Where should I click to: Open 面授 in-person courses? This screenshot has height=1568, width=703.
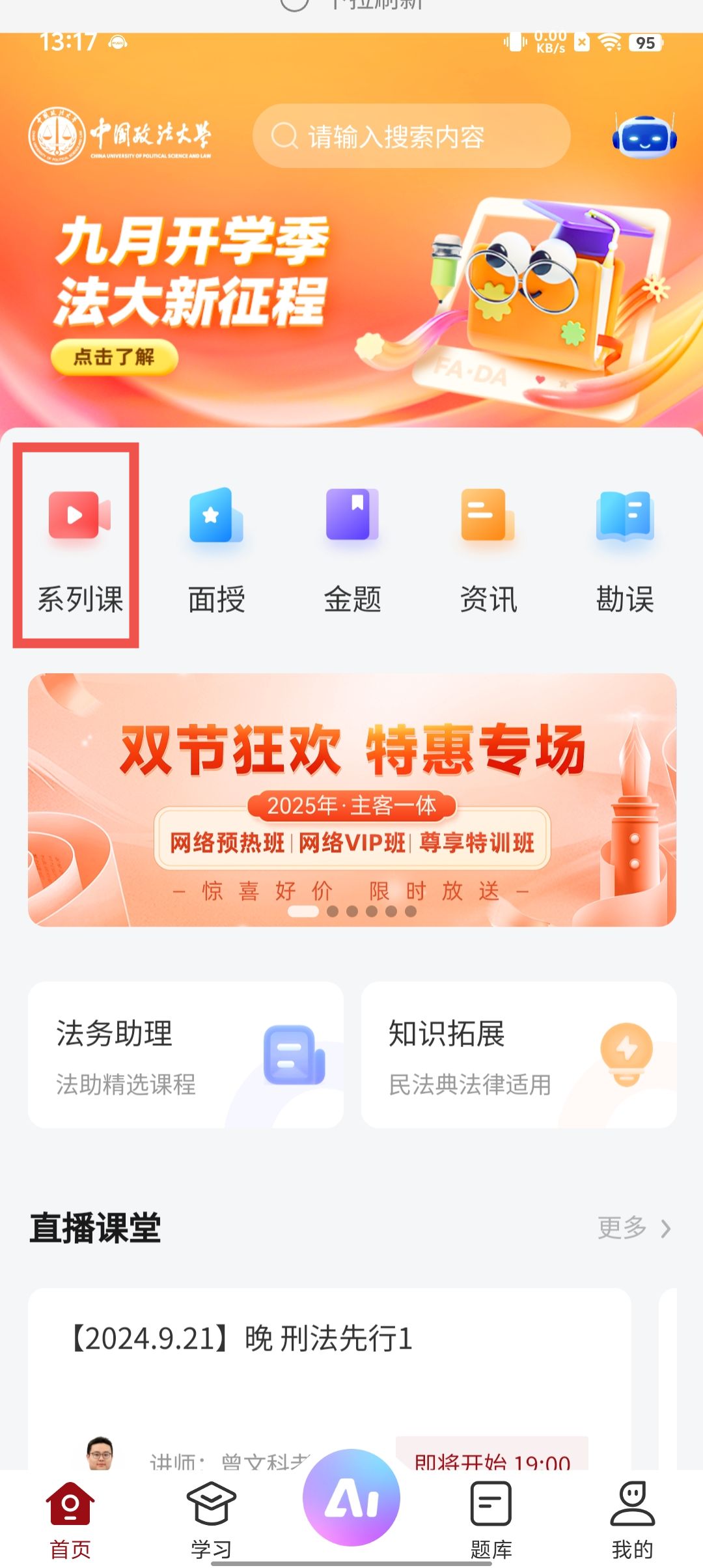[216, 547]
